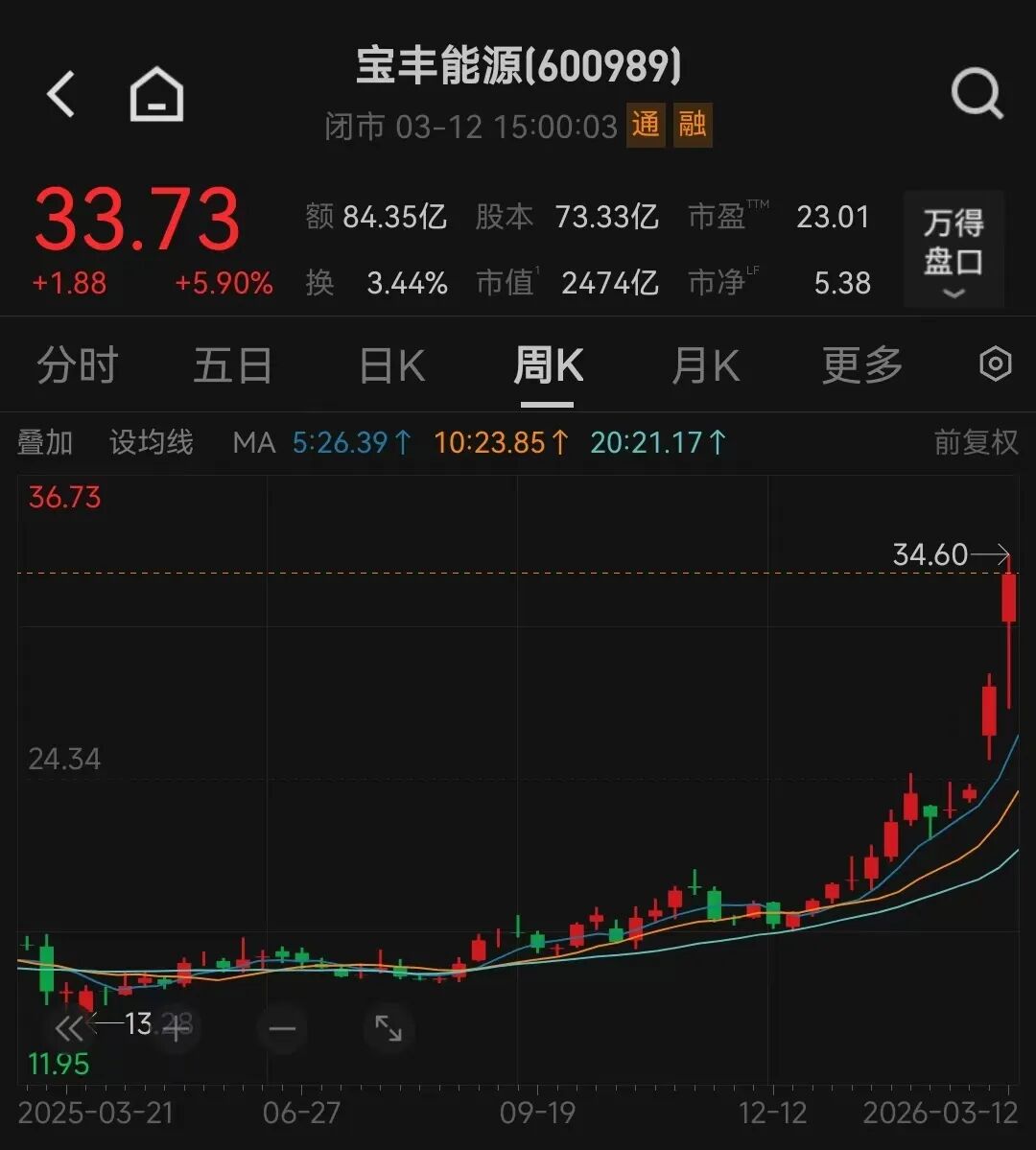Select the 周K weekly tab
Viewport: 1036px width, 1150px height.
pos(548,365)
